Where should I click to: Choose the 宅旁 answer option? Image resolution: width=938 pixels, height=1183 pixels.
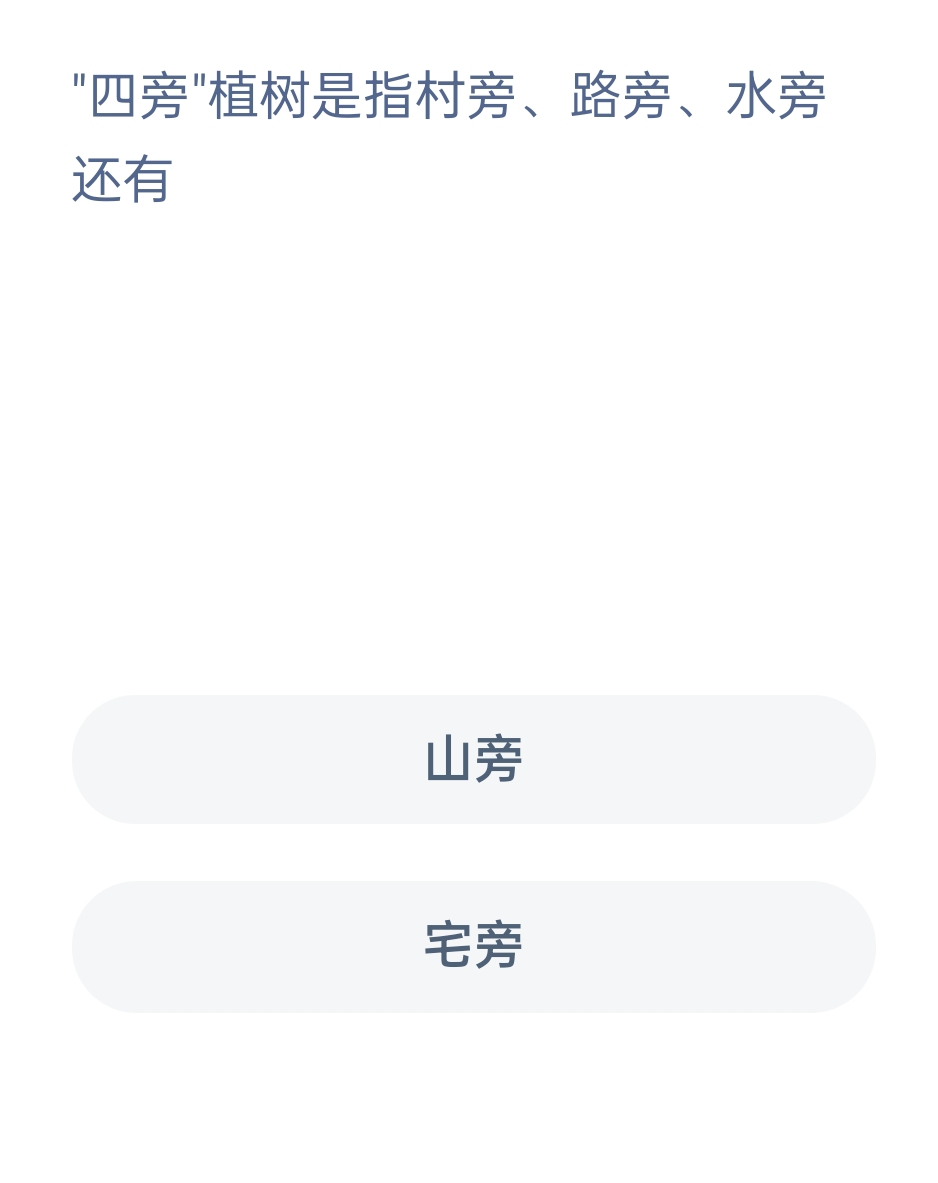[473, 946]
